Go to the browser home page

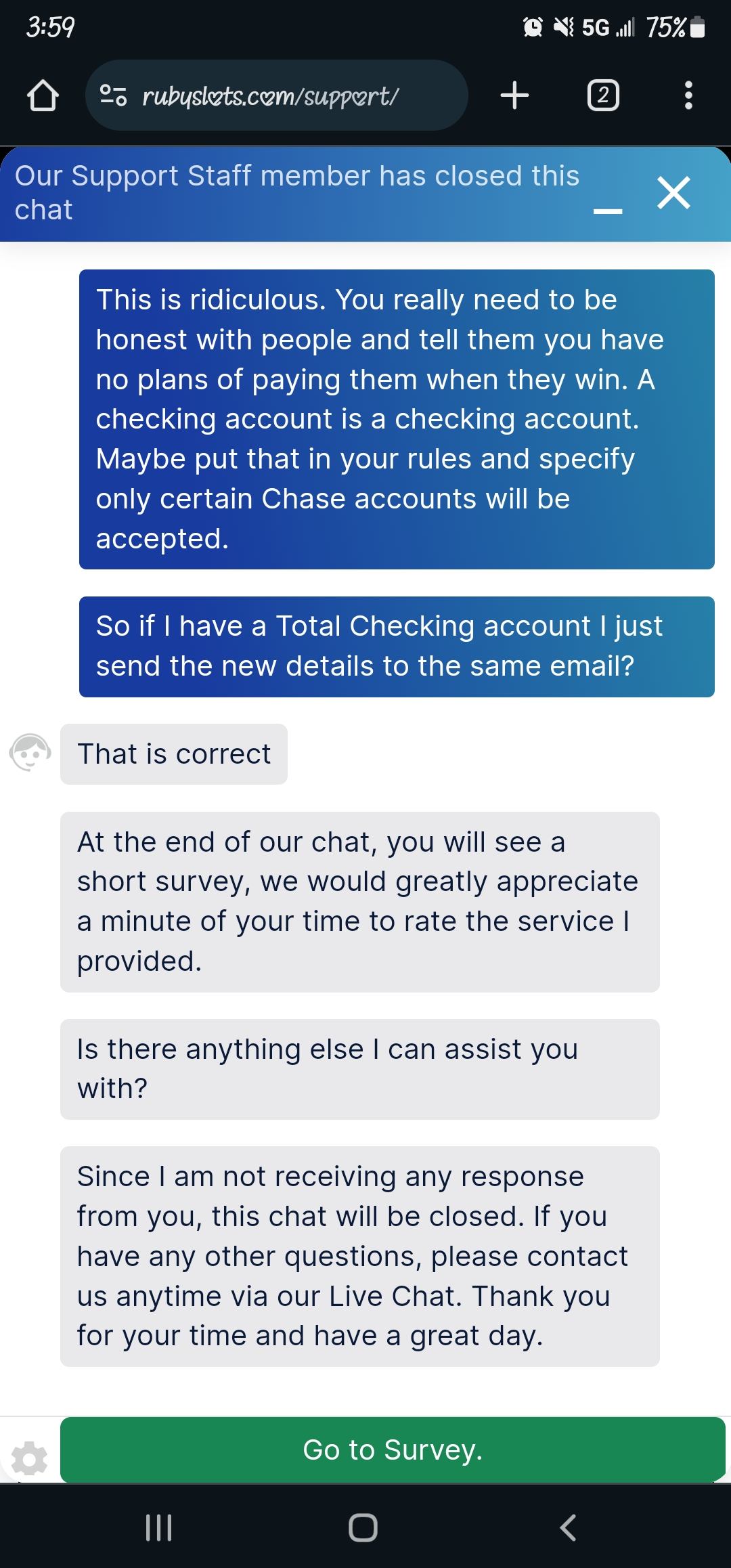(42, 95)
